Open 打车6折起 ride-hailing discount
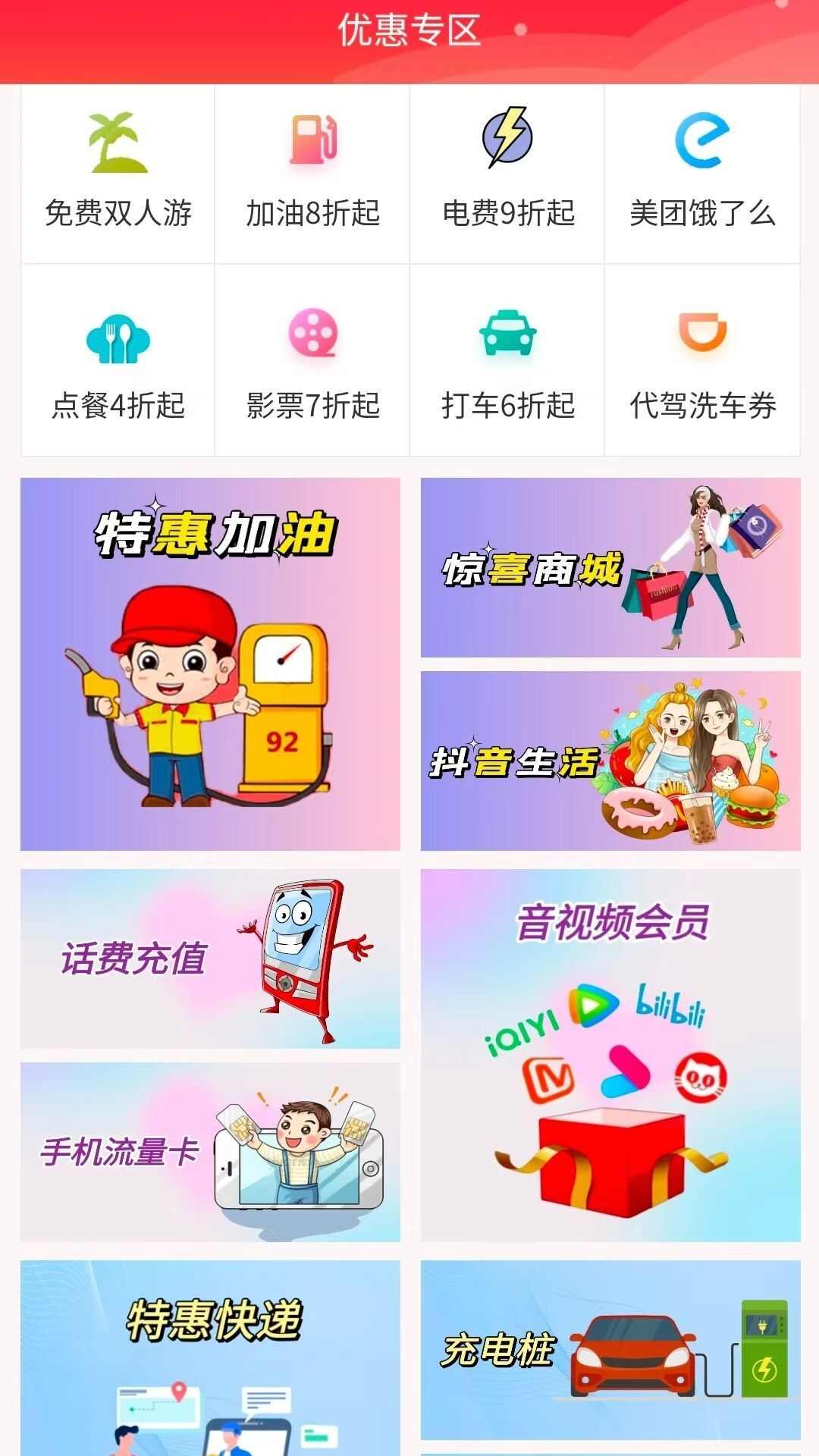 click(x=507, y=360)
